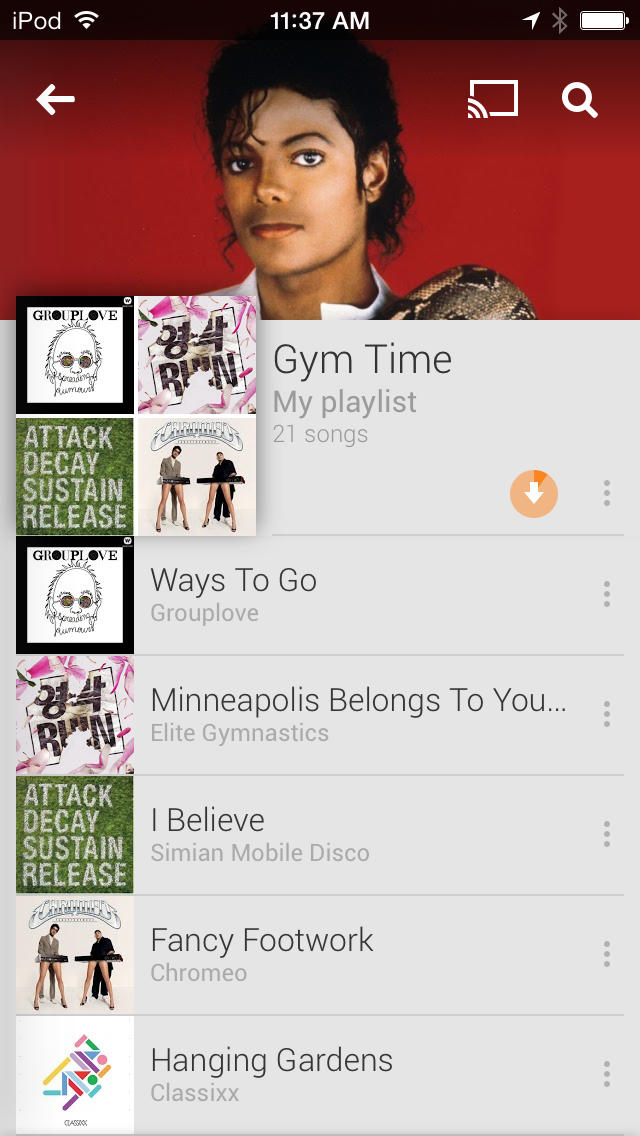
Task: Open Gym Time playlist overflow menu
Action: [606, 493]
